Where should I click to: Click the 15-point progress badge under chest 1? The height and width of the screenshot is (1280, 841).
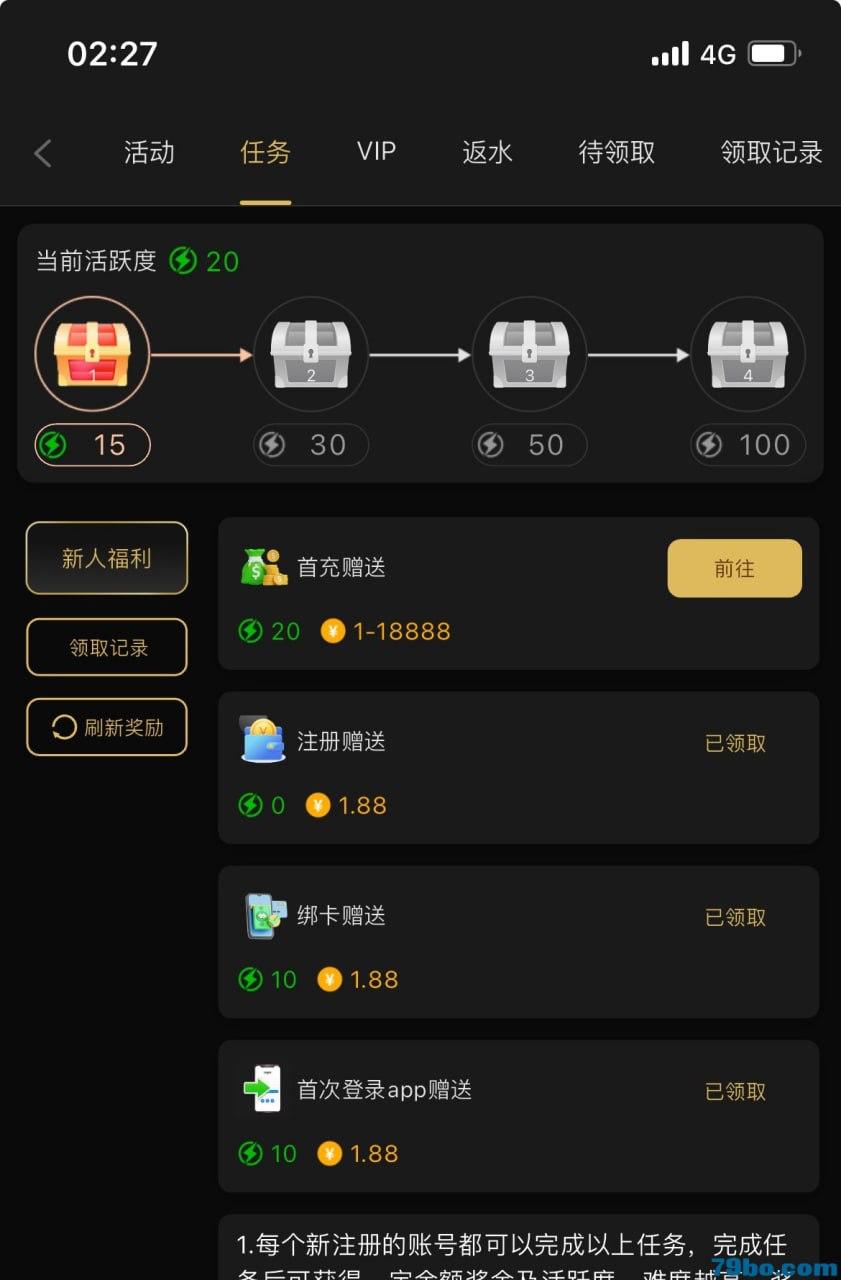coord(92,444)
